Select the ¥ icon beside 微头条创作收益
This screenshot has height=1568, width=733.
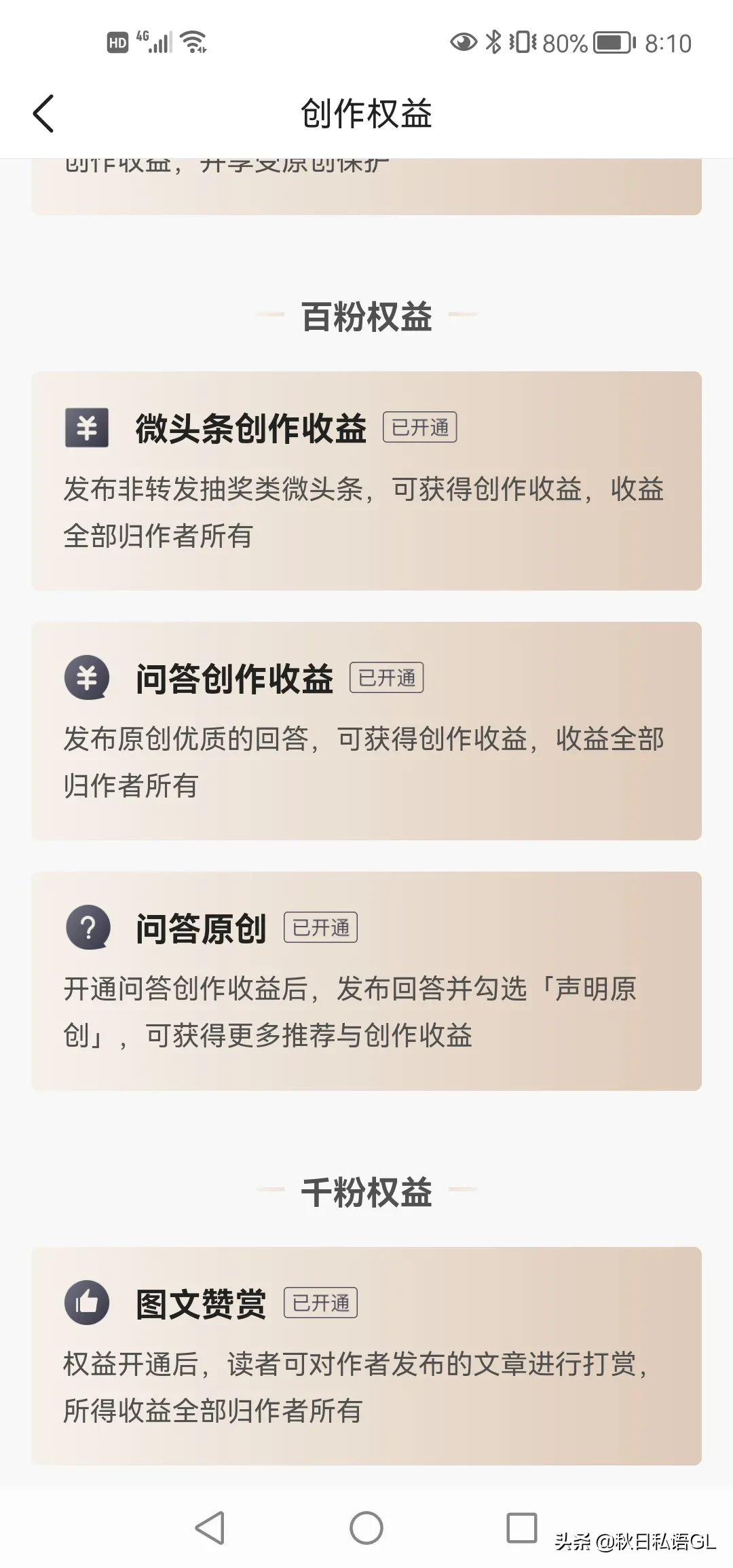86,428
